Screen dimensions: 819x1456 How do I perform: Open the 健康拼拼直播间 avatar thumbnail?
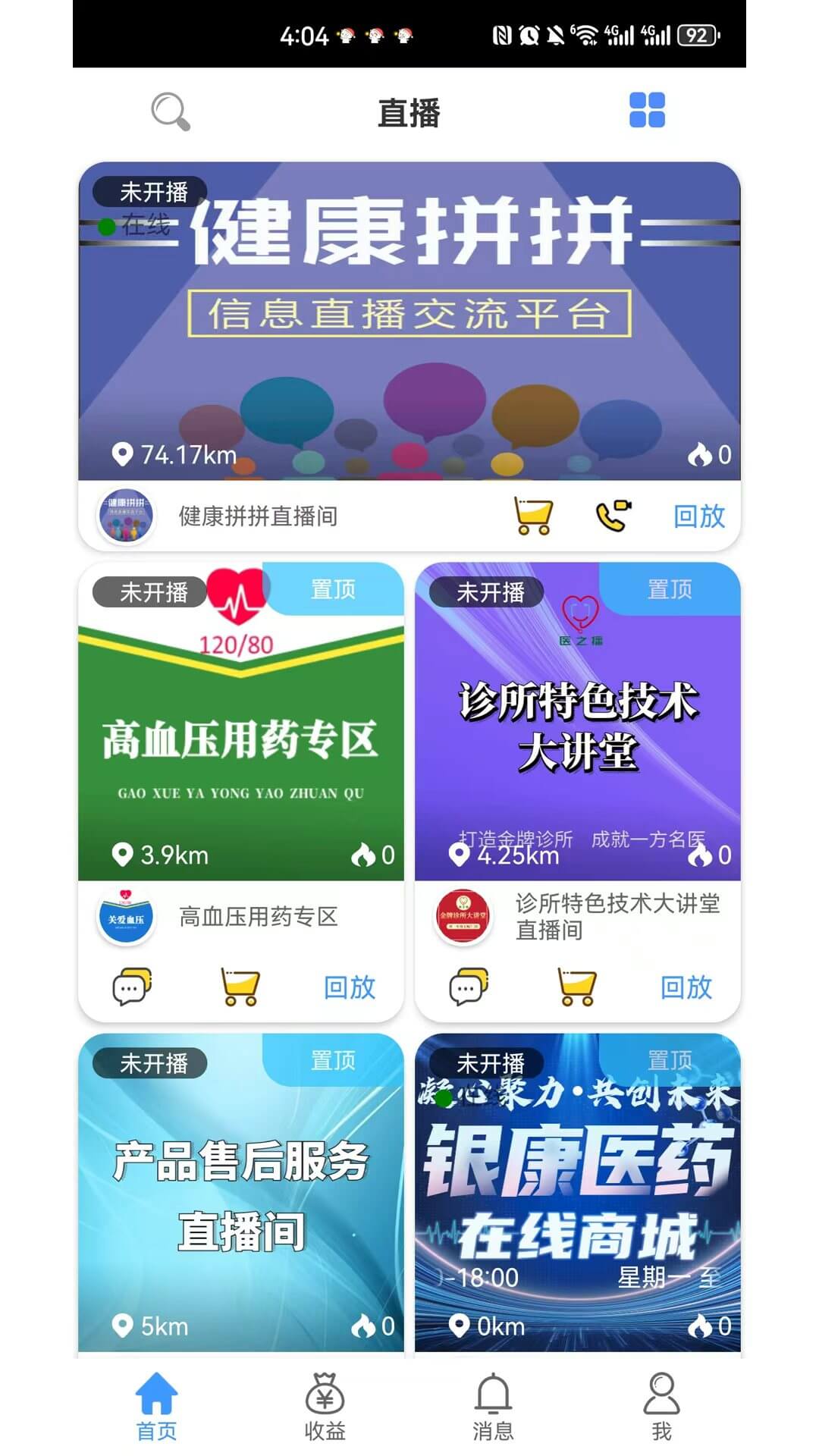tap(127, 514)
